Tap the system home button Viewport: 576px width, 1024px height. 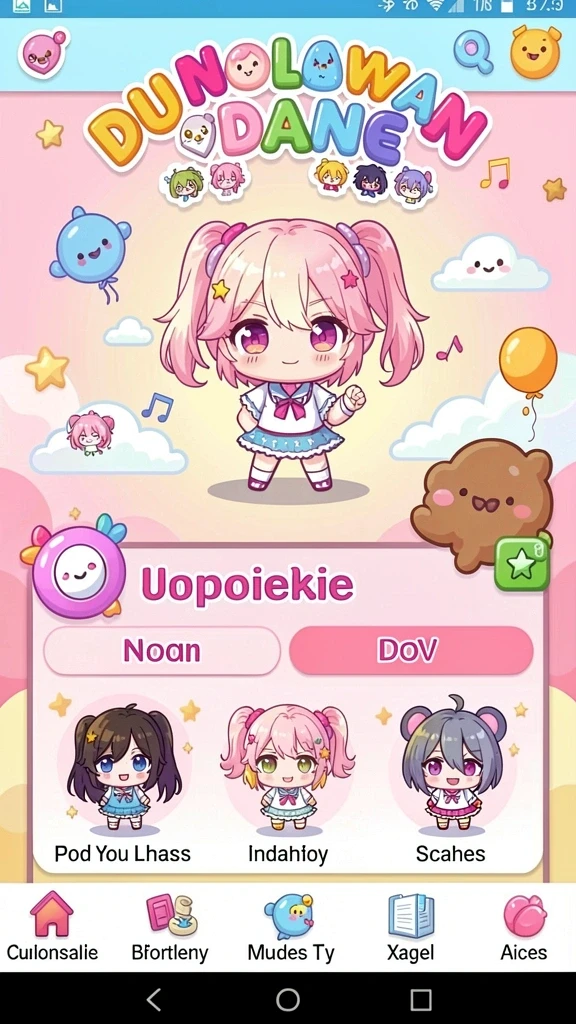(288, 999)
